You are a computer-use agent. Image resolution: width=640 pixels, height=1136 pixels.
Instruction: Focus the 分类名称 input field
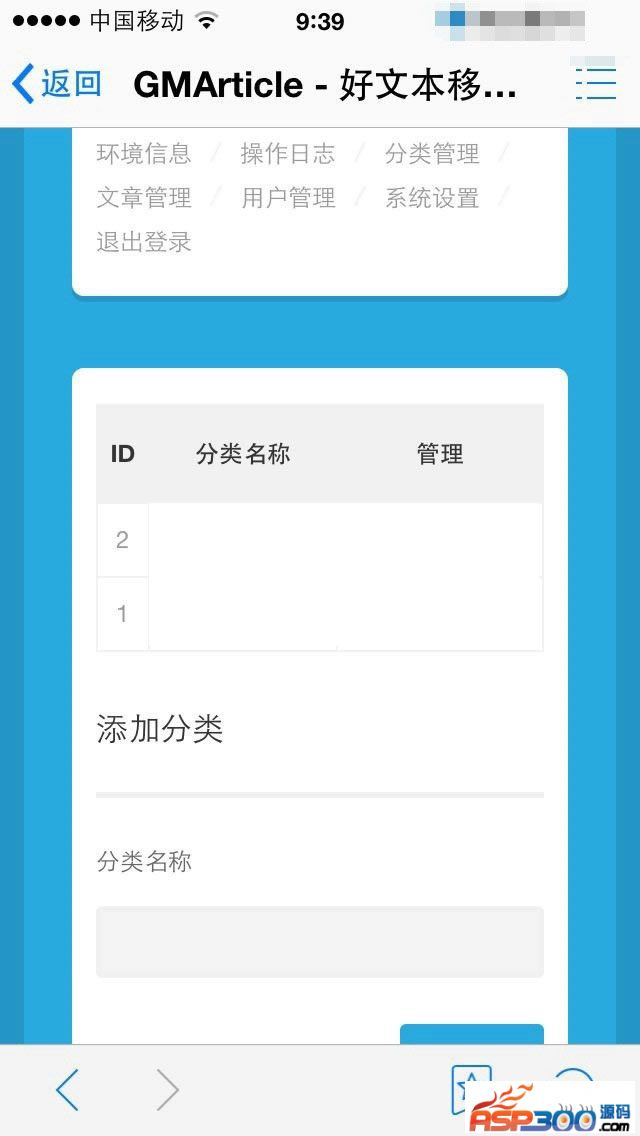coord(320,941)
